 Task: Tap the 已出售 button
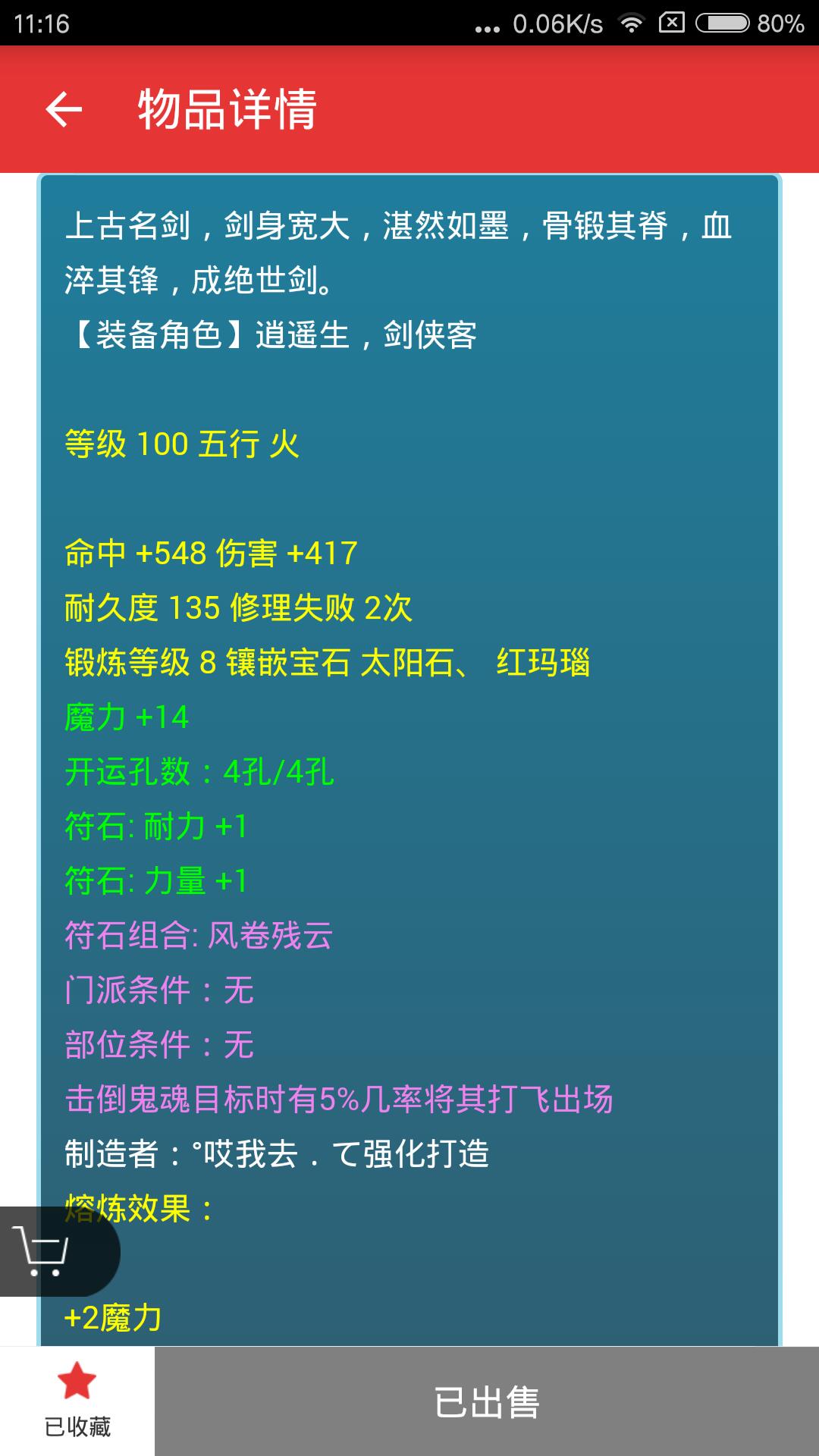pos(486,1402)
